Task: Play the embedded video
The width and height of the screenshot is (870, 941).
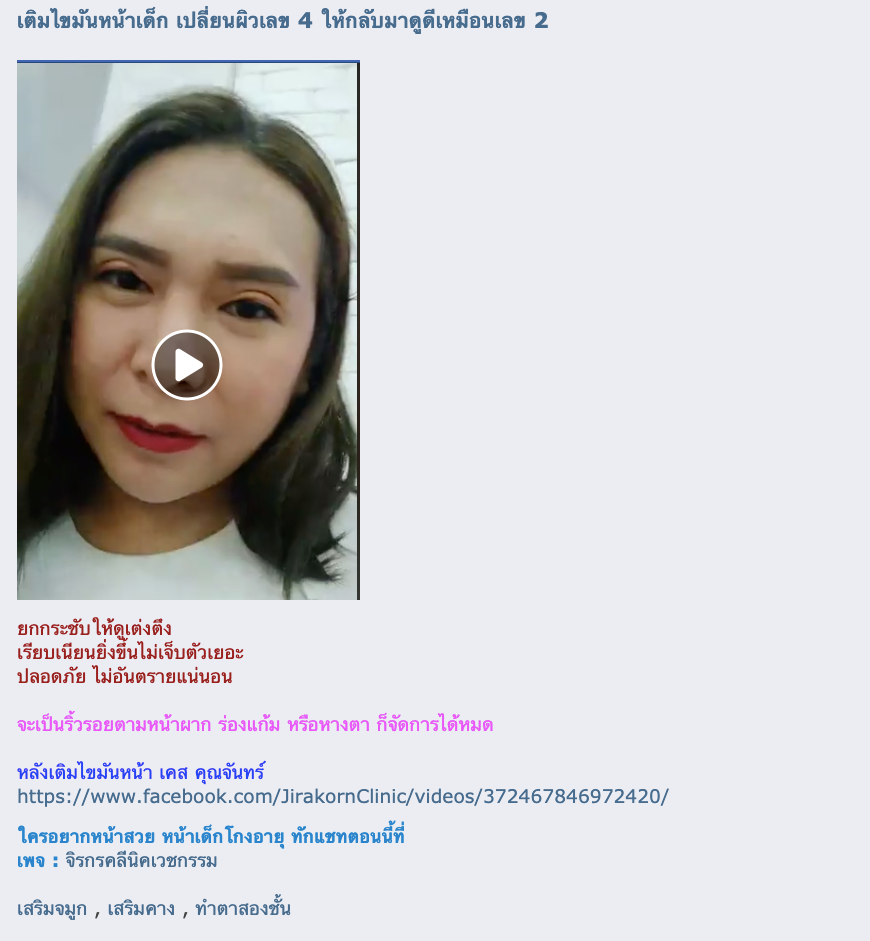Action: (x=187, y=365)
